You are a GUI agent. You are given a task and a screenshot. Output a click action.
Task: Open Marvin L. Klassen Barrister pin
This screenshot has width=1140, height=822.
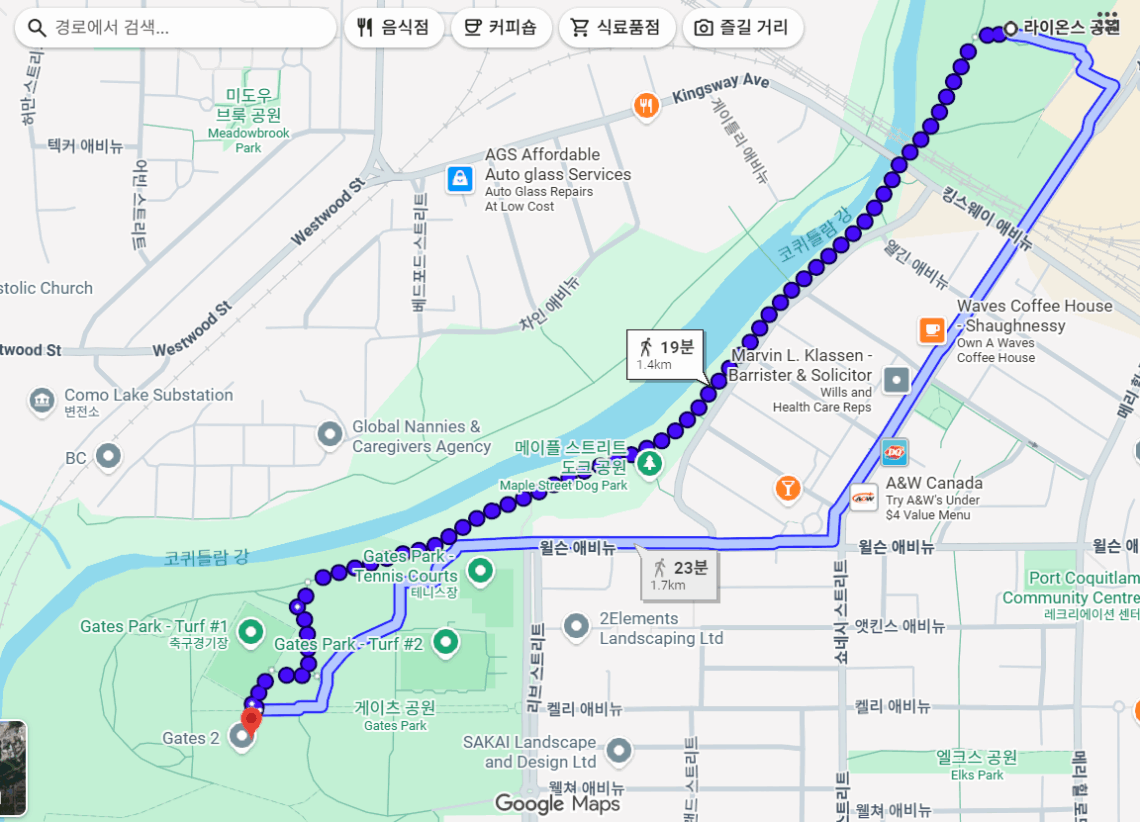pyautogui.click(x=897, y=379)
